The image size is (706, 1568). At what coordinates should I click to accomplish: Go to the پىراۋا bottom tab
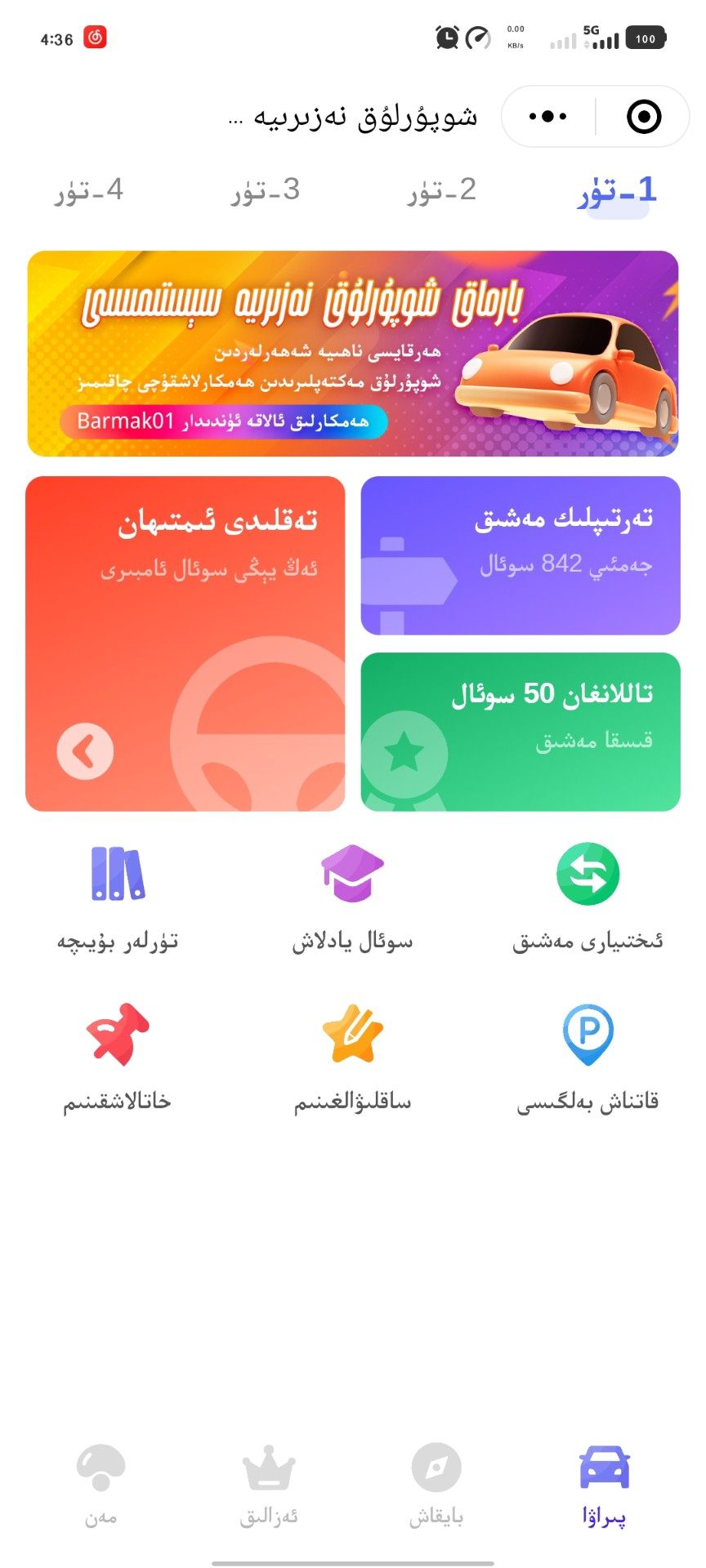(604, 1485)
